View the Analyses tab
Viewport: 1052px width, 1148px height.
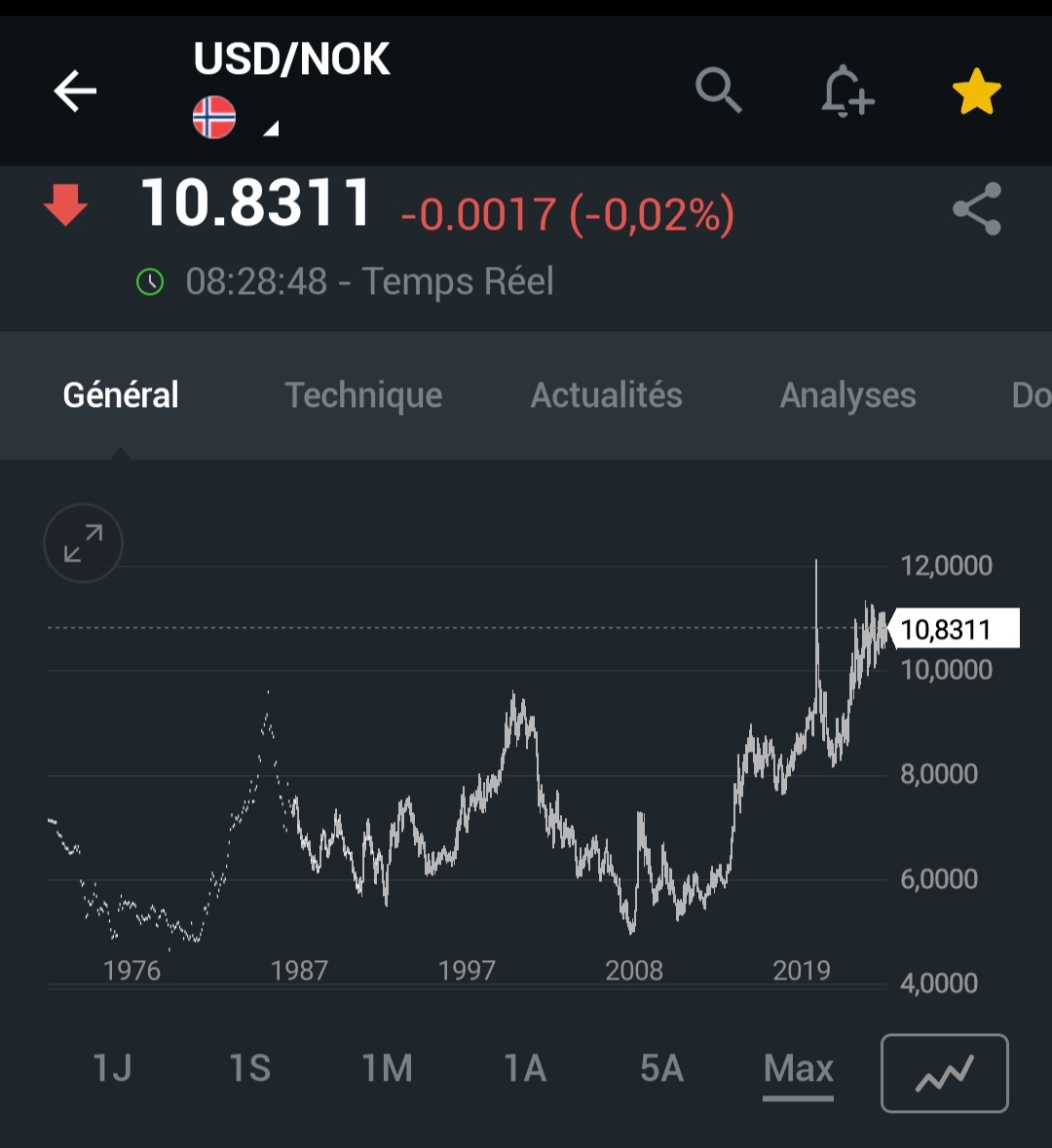pyautogui.click(x=847, y=395)
